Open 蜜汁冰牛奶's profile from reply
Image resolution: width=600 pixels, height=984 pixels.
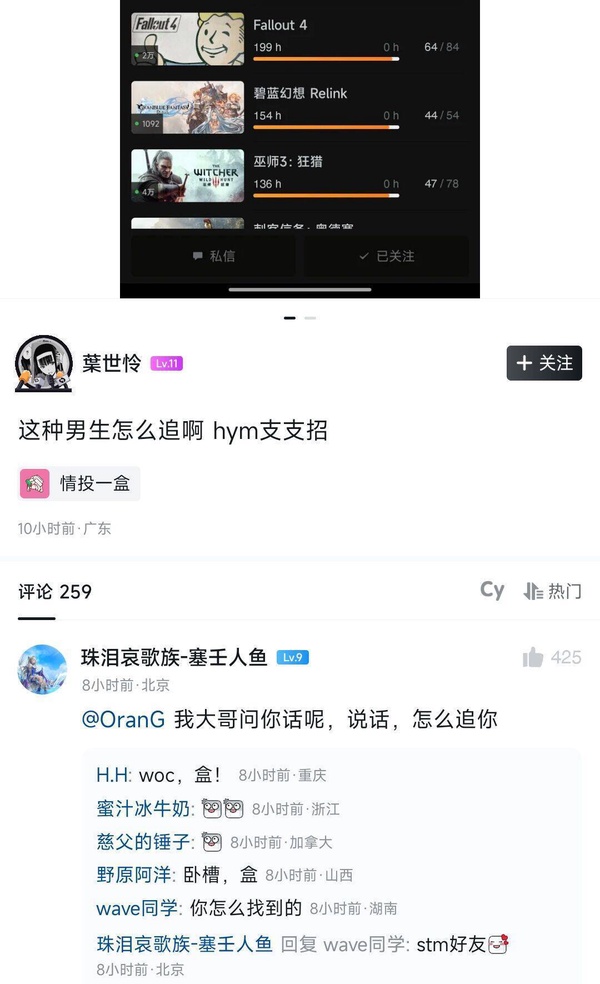(145, 808)
